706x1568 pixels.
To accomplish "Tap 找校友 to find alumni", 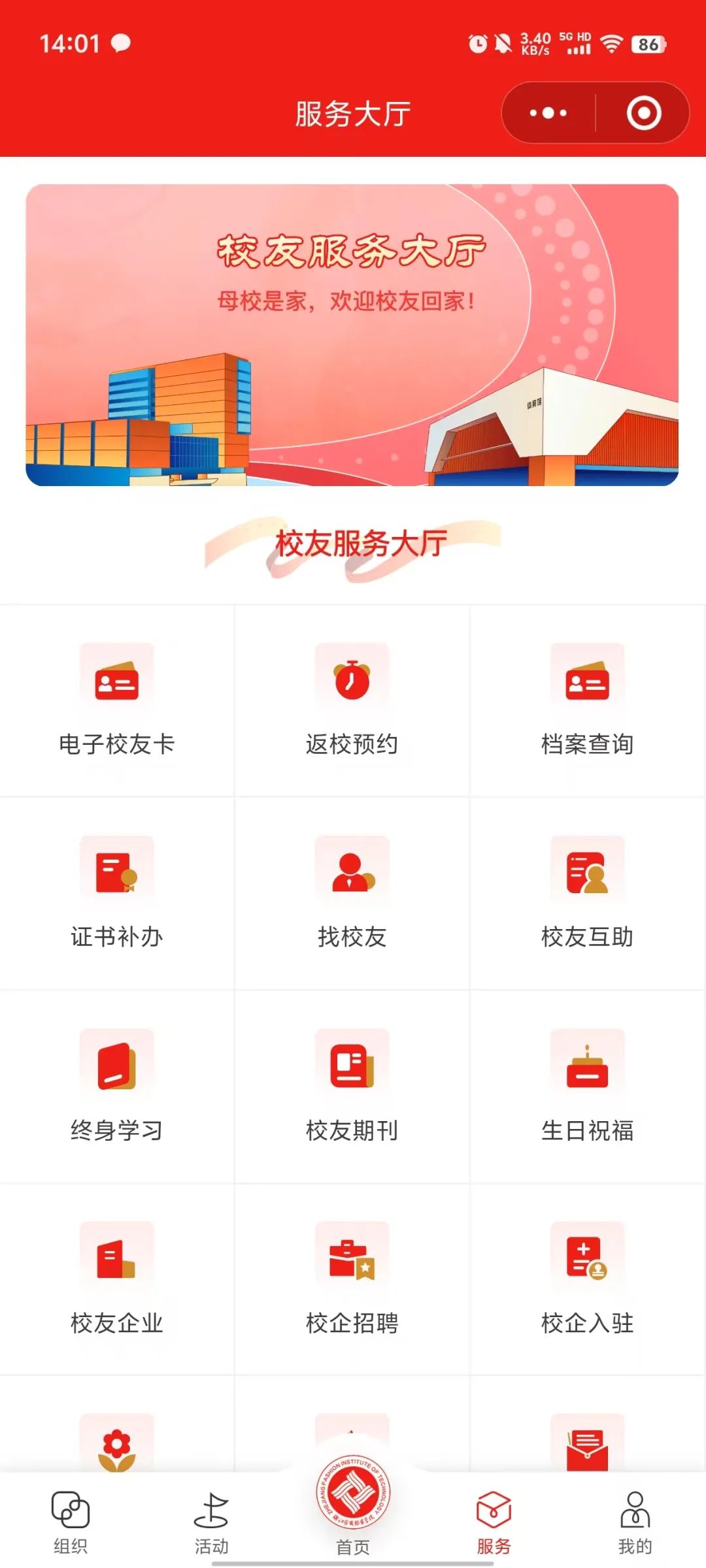I will (352, 893).
